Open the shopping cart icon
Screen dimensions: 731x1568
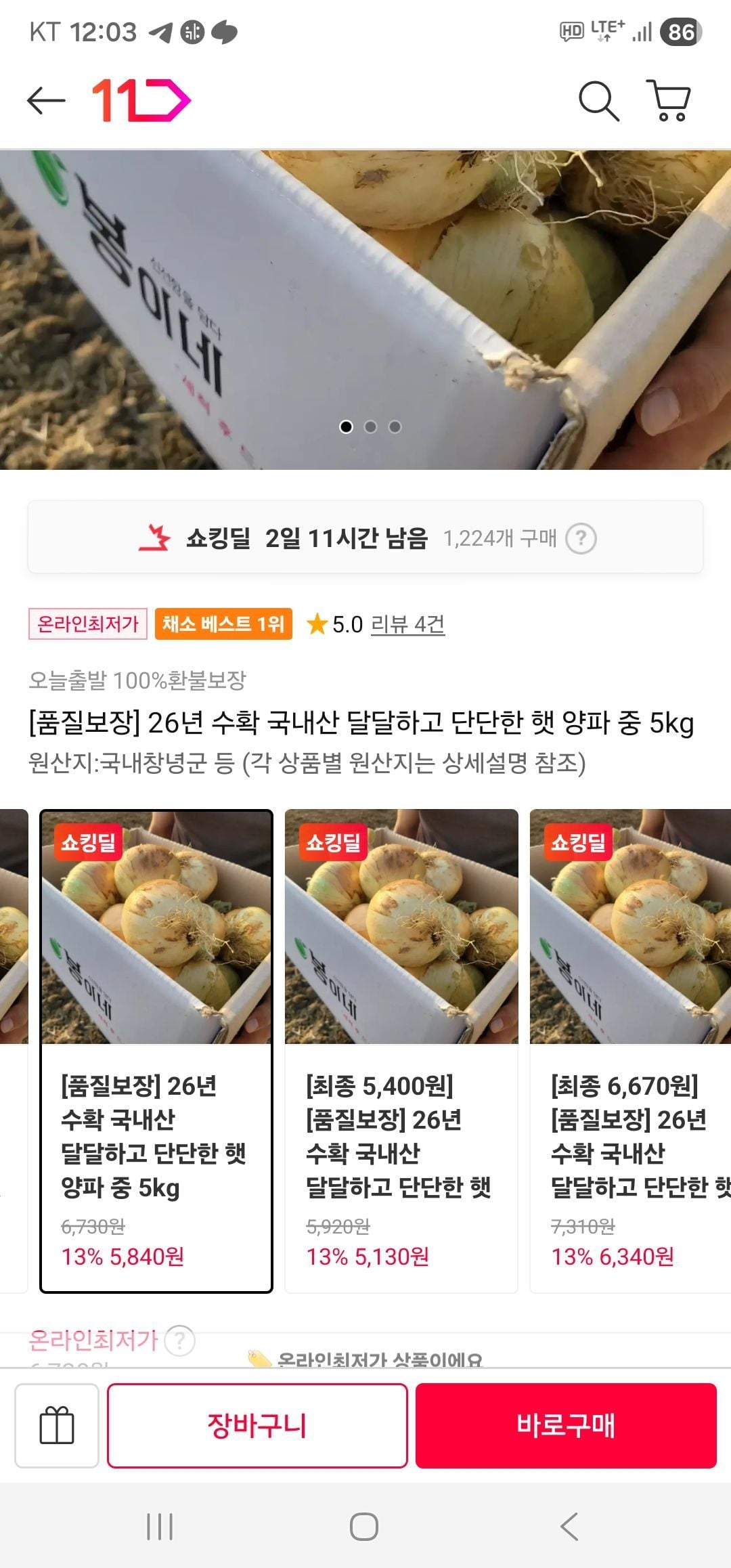pyautogui.click(x=669, y=101)
